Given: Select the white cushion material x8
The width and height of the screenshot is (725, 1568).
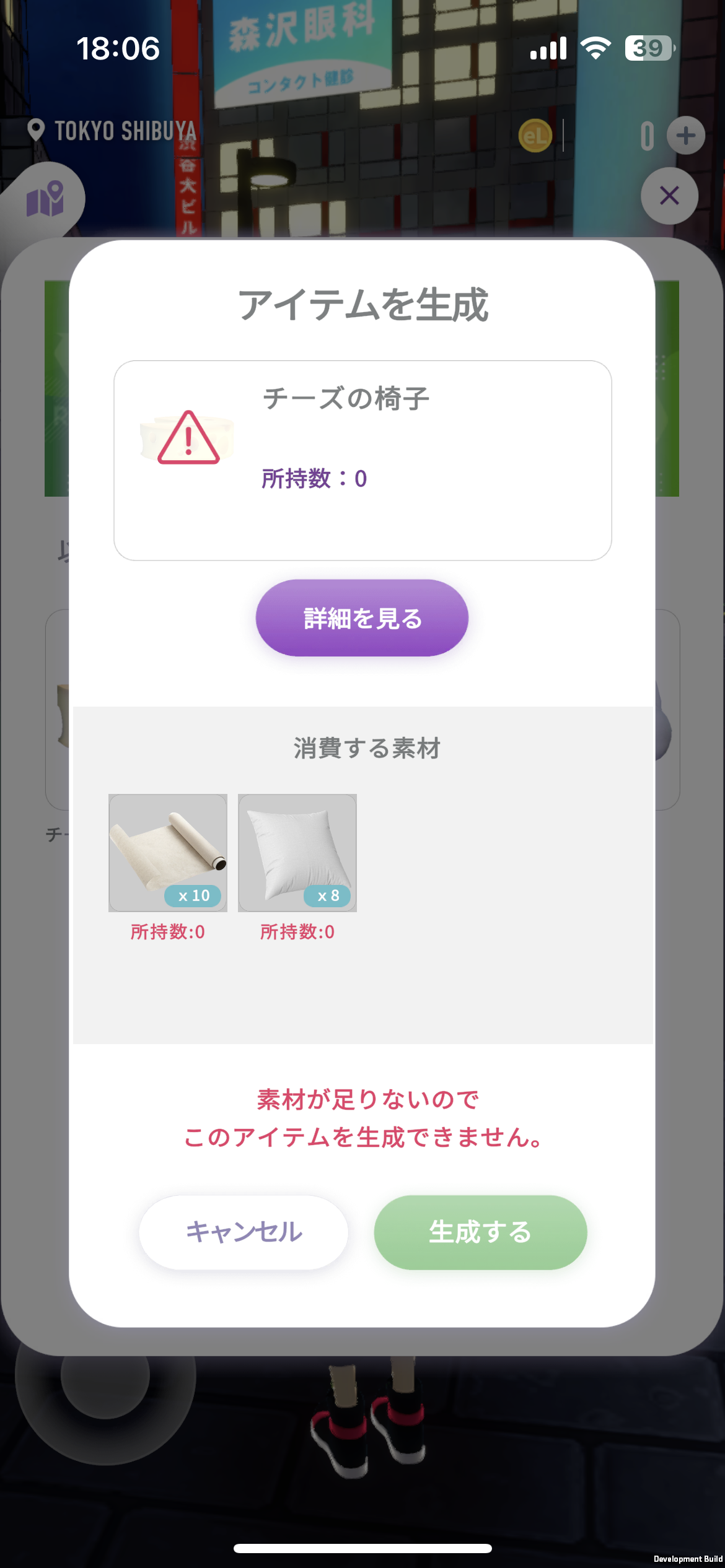Looking at the screenshot, I should pos(297,853).
